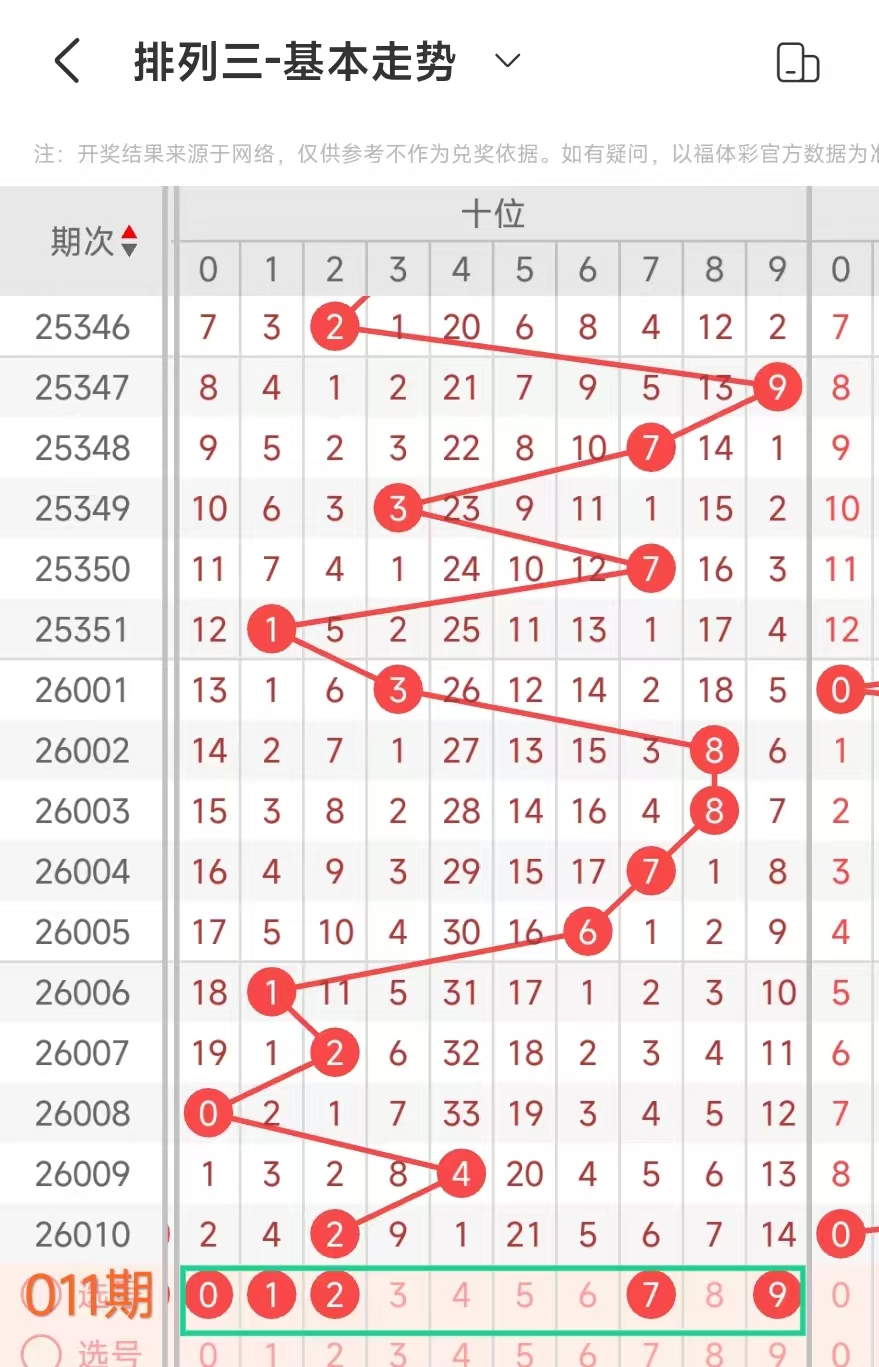Deselect the red ball 7 in the 十位 pick row
The image size is (879, 1367).
click(651, 1296)
